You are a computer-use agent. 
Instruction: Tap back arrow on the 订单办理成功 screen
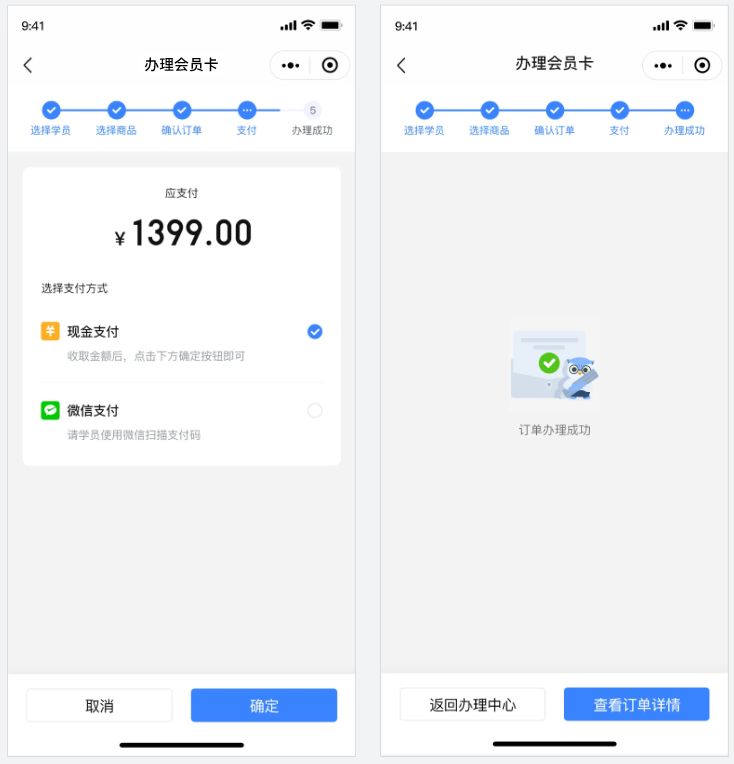pyautogui.click(x=401, y=65)
